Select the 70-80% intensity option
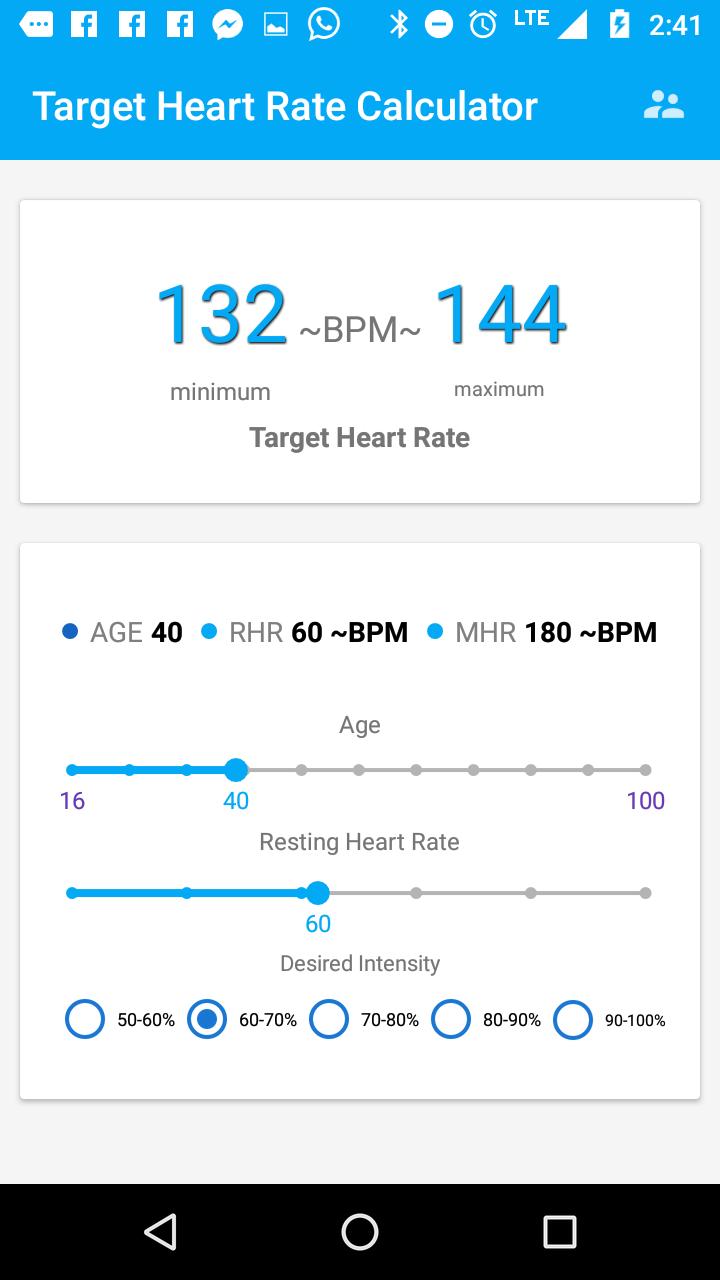Viewport: 720px width, 1280px height. click(x=329, y=1019)
